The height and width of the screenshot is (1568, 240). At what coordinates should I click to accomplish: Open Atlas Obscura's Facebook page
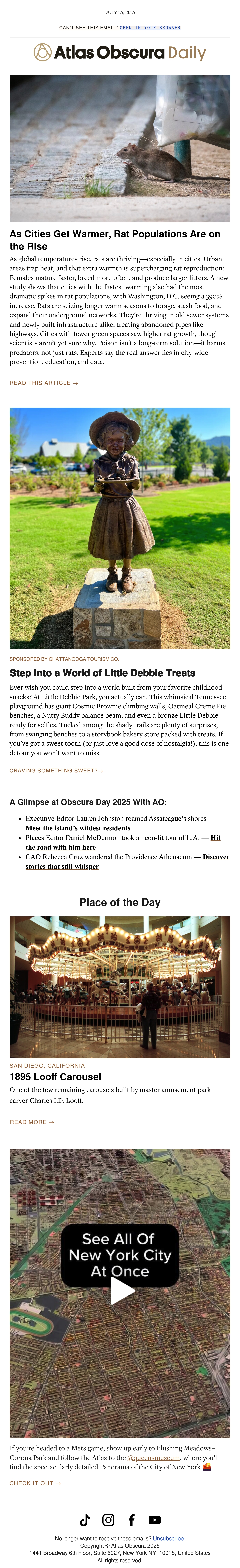coord(132,1520)
